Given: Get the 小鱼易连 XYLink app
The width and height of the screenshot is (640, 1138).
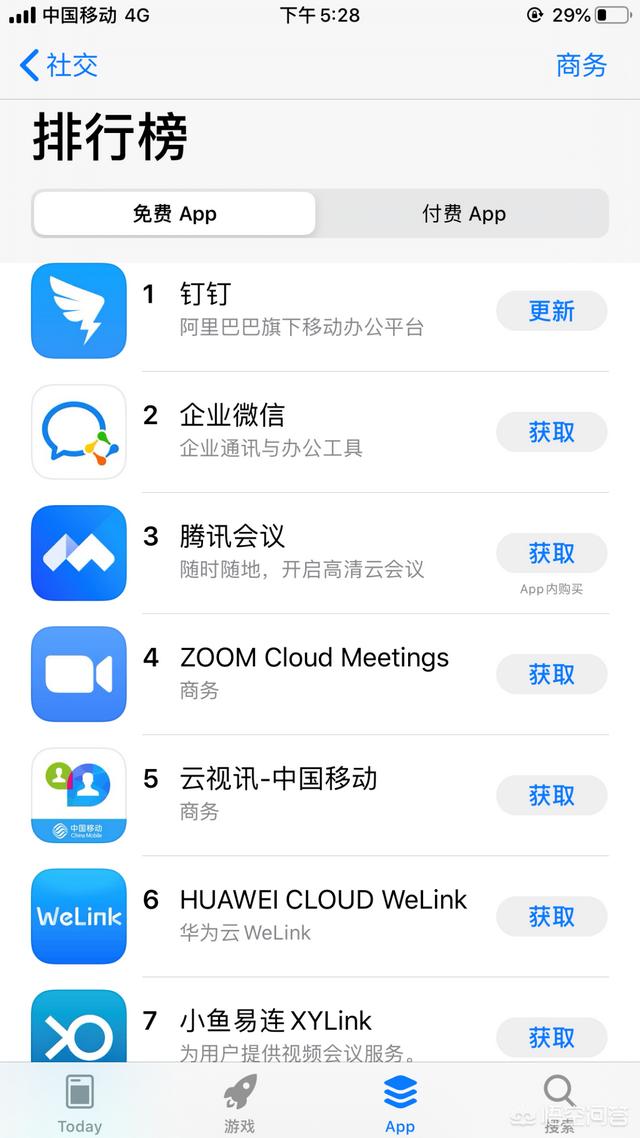Looking at the screenshot, I should click(x=551, y=1038).
